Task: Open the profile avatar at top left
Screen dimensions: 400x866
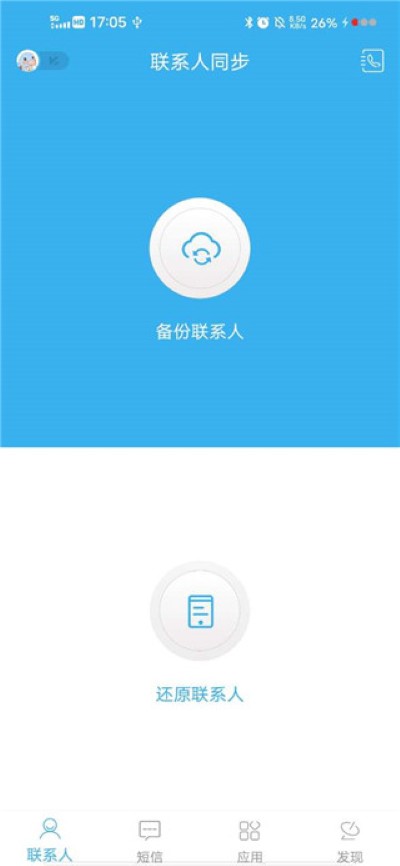Action: tap(28, 61)
